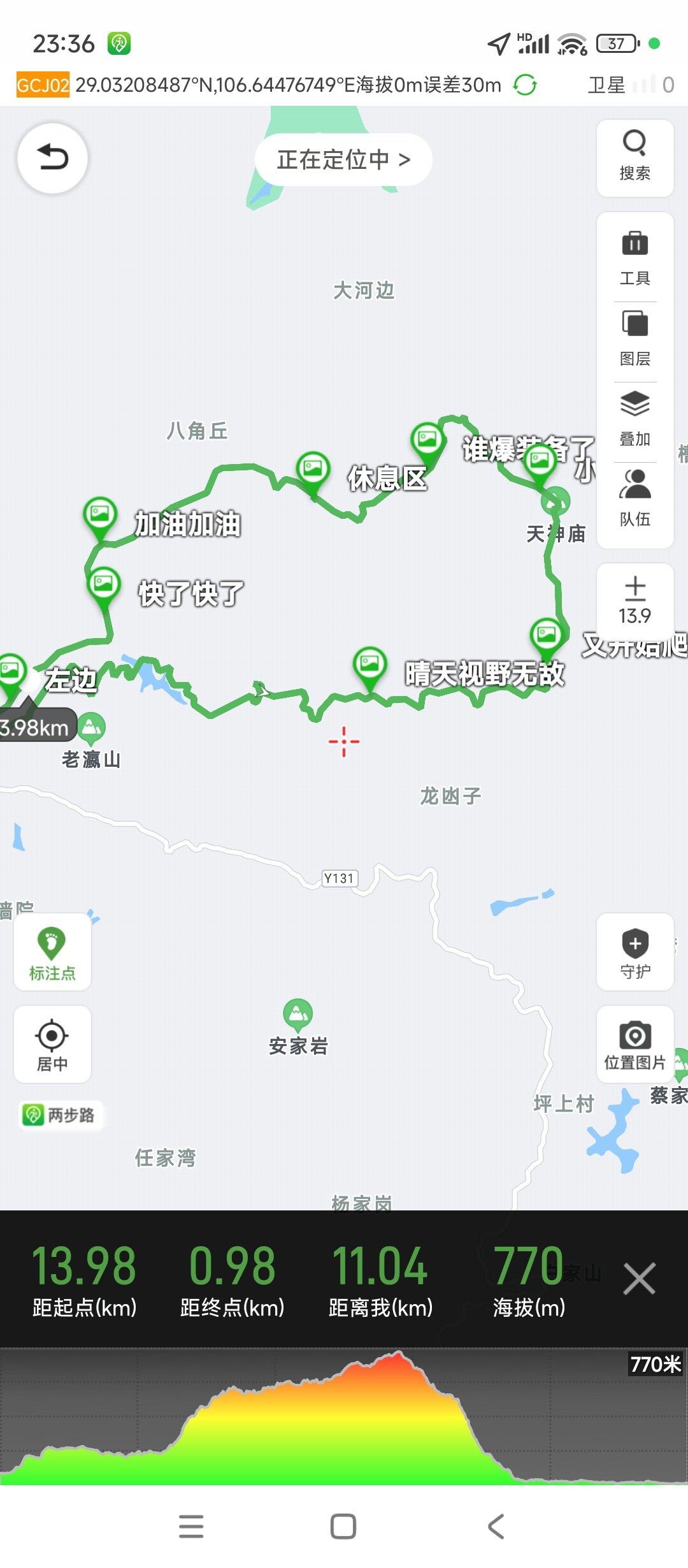
Task: Tap the system home button
Action: click(343, 1527)
